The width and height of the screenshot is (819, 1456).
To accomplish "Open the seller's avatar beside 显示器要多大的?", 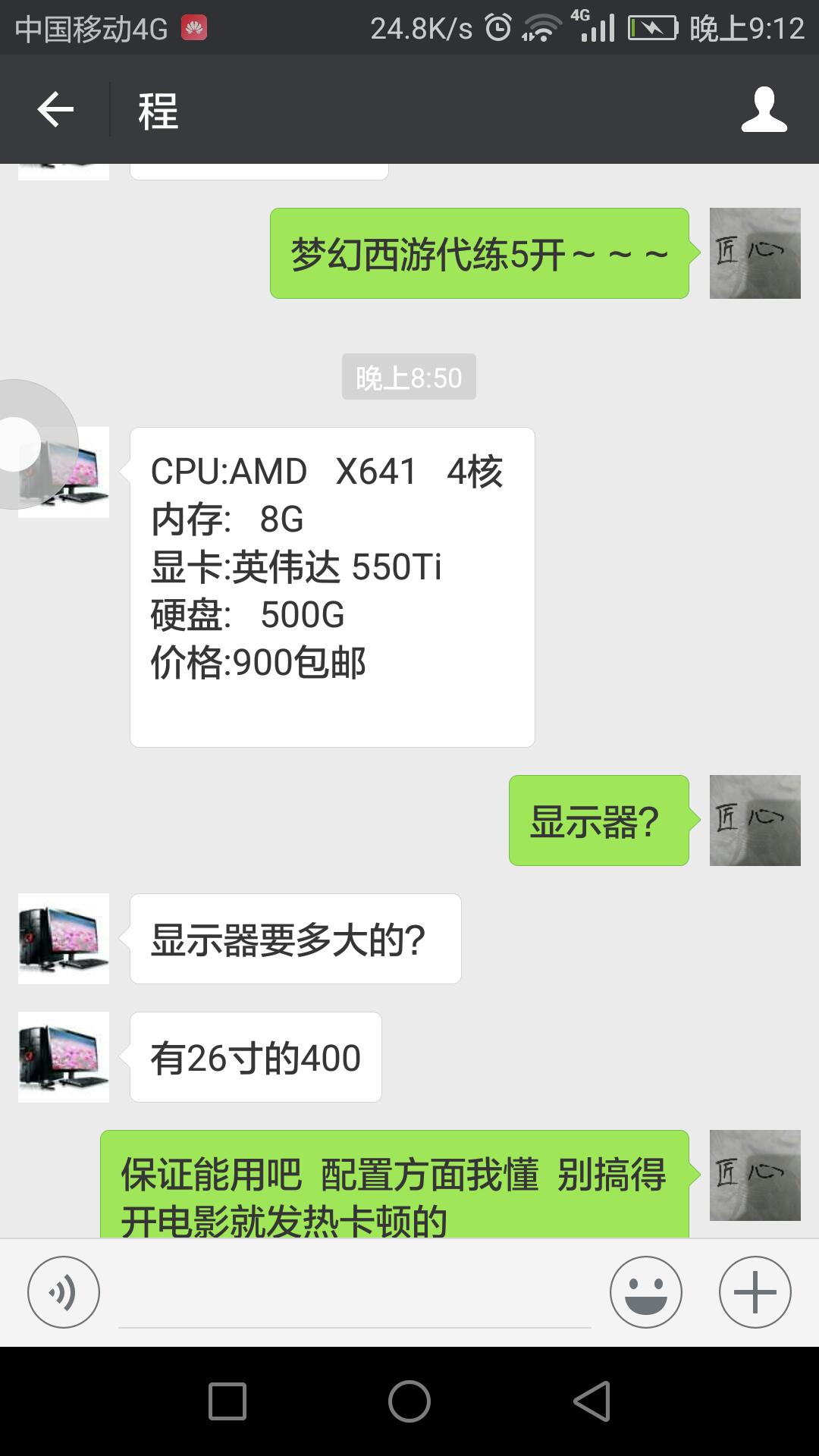I will pos(64,939).
